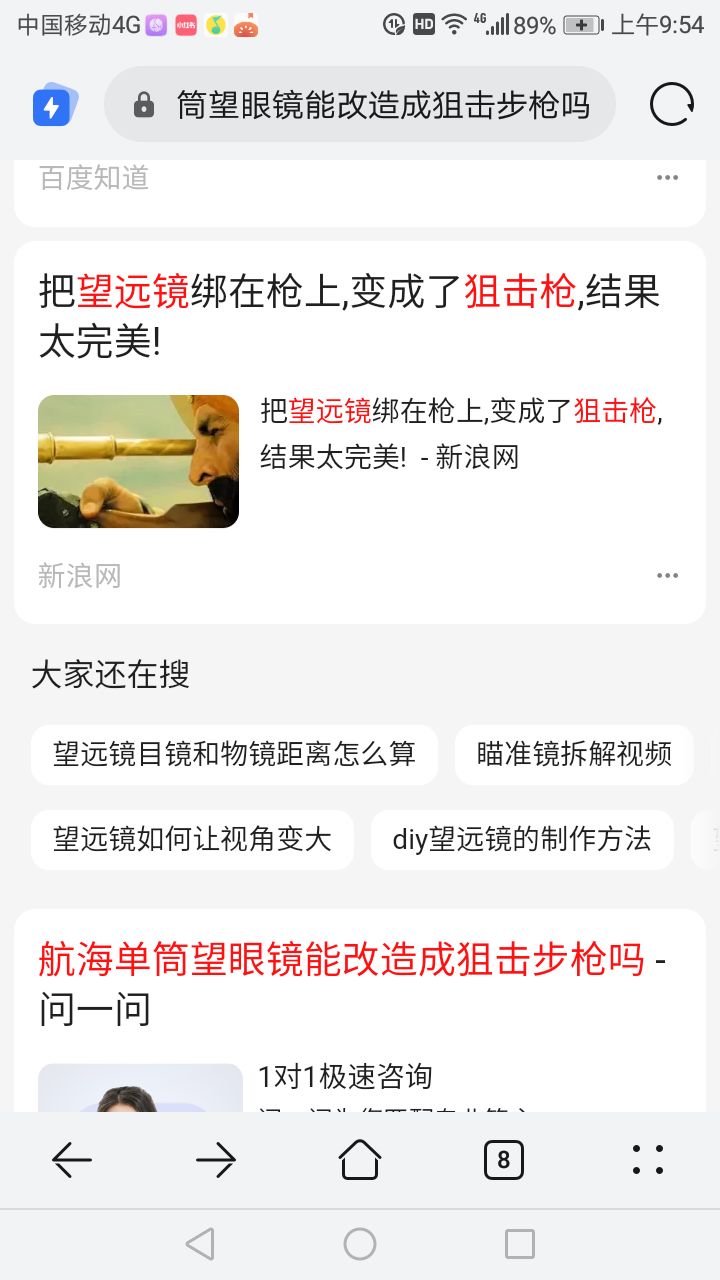View the 8 open tabs
Image resolution: width=720 pixels, height=1280 pixels.
click(x=503, y=1160)
